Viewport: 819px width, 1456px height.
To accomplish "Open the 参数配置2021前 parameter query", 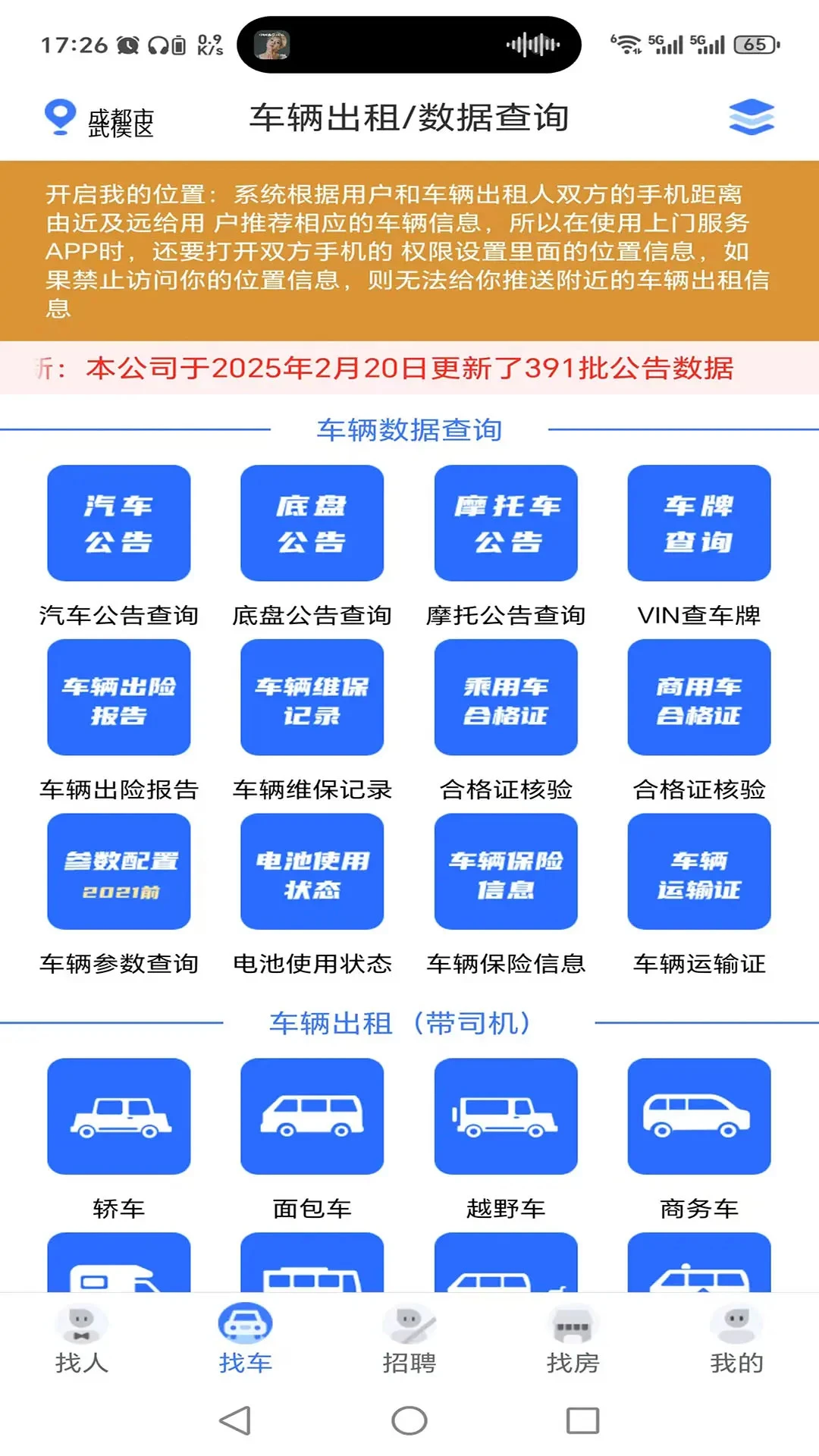I will (x=118, y=872).
